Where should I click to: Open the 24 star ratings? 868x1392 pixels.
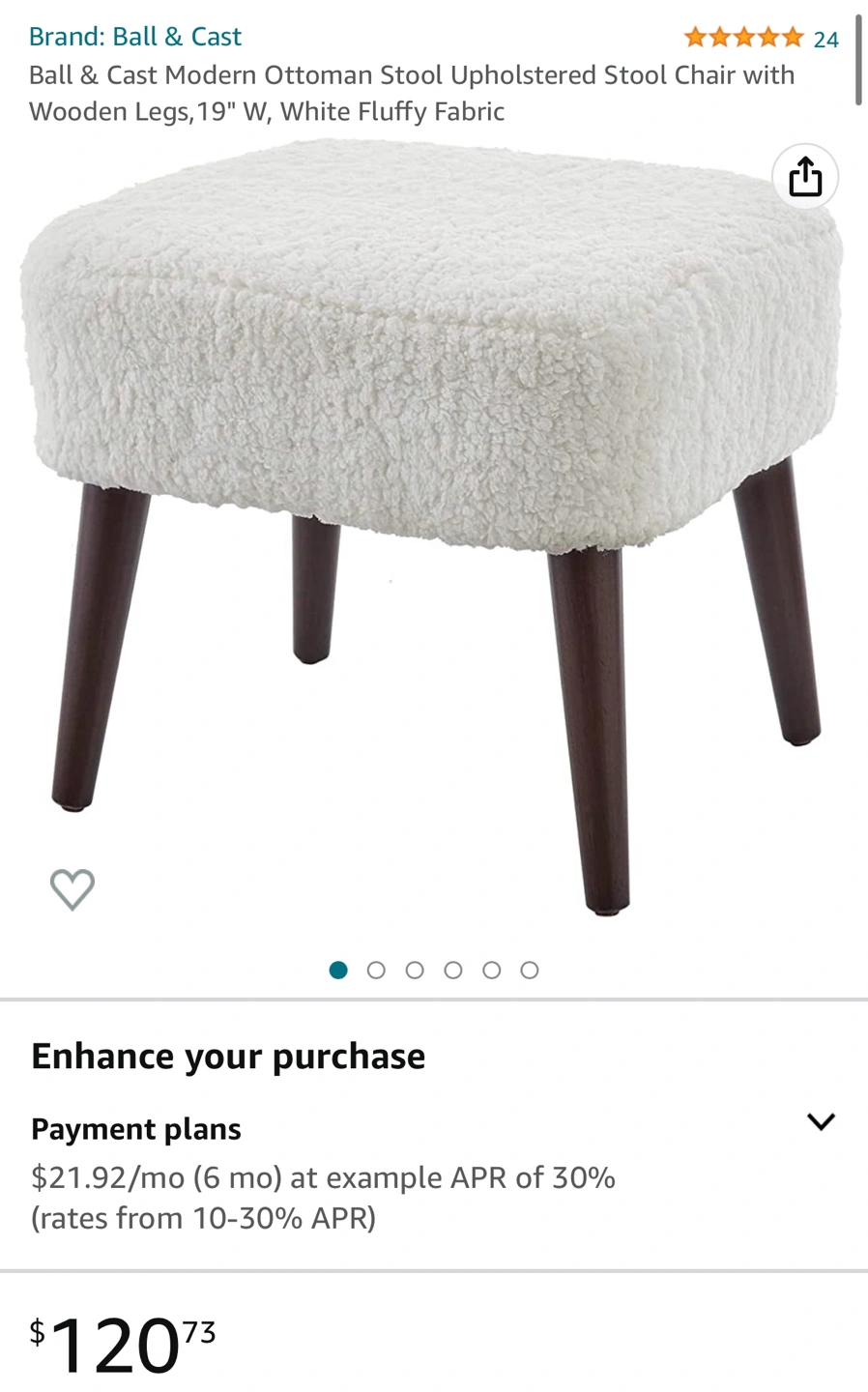tap(760, 39)
